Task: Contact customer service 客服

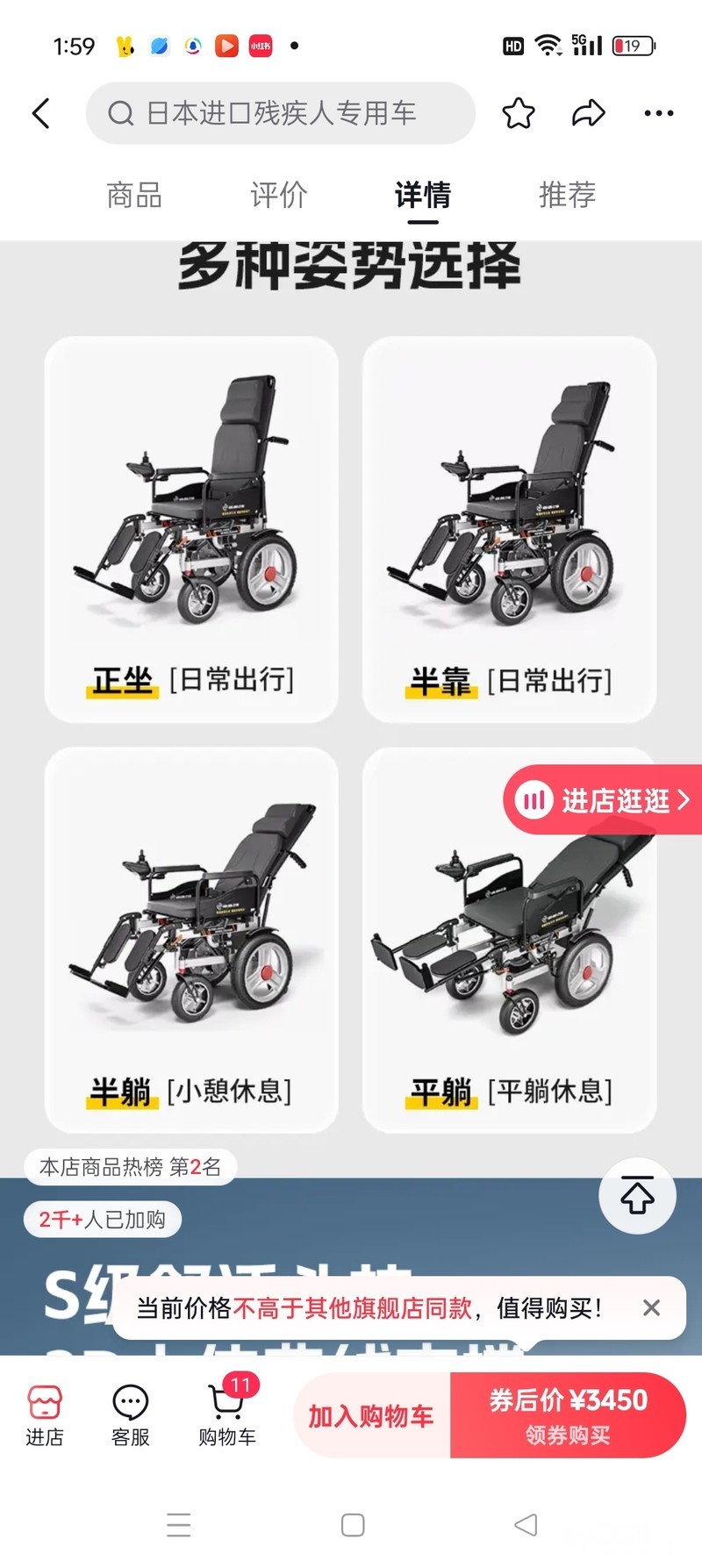Action: tap(130, 1414)
